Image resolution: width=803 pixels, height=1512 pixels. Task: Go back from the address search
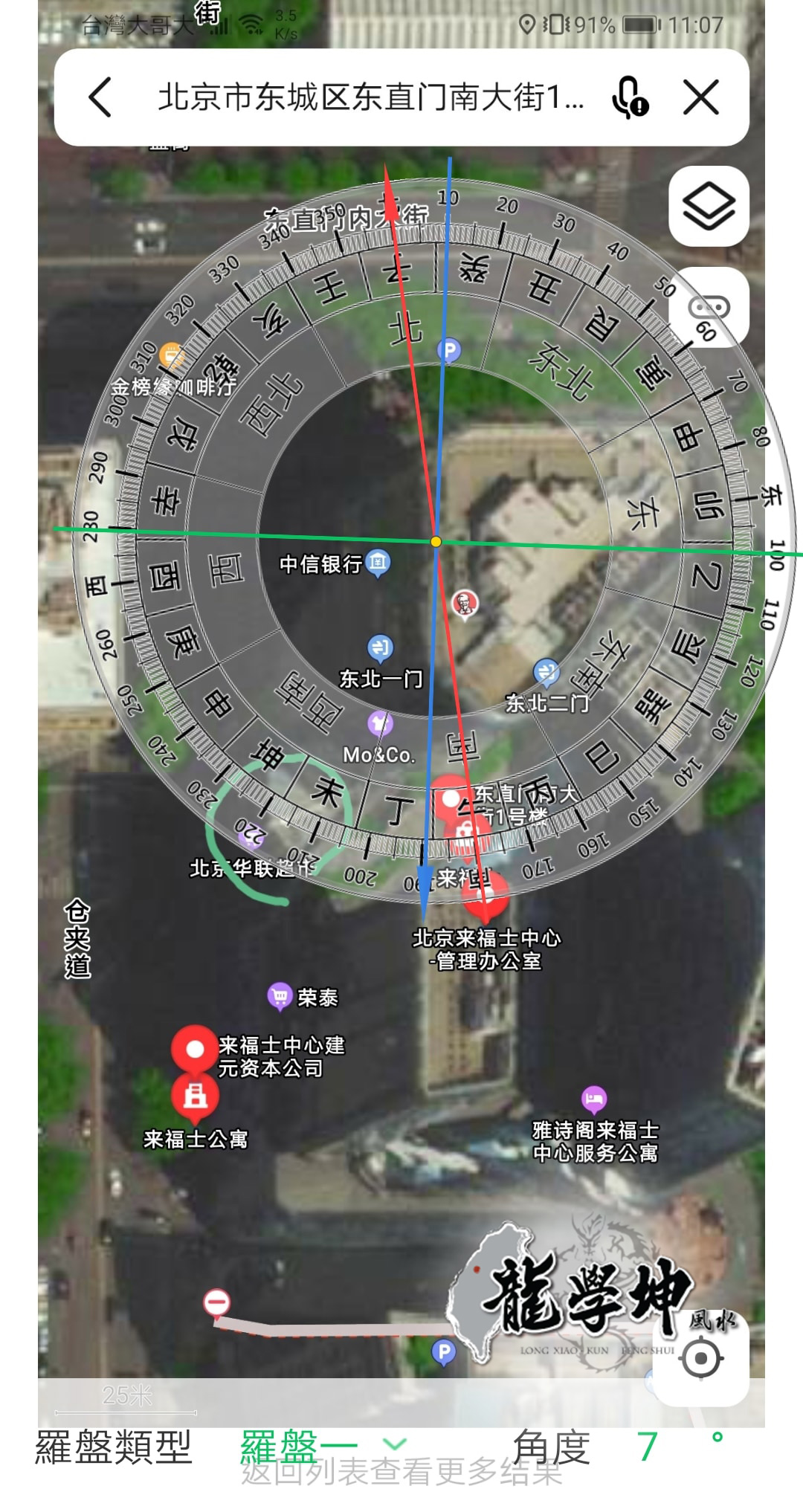pyautogui.click(x=100, y=97)
